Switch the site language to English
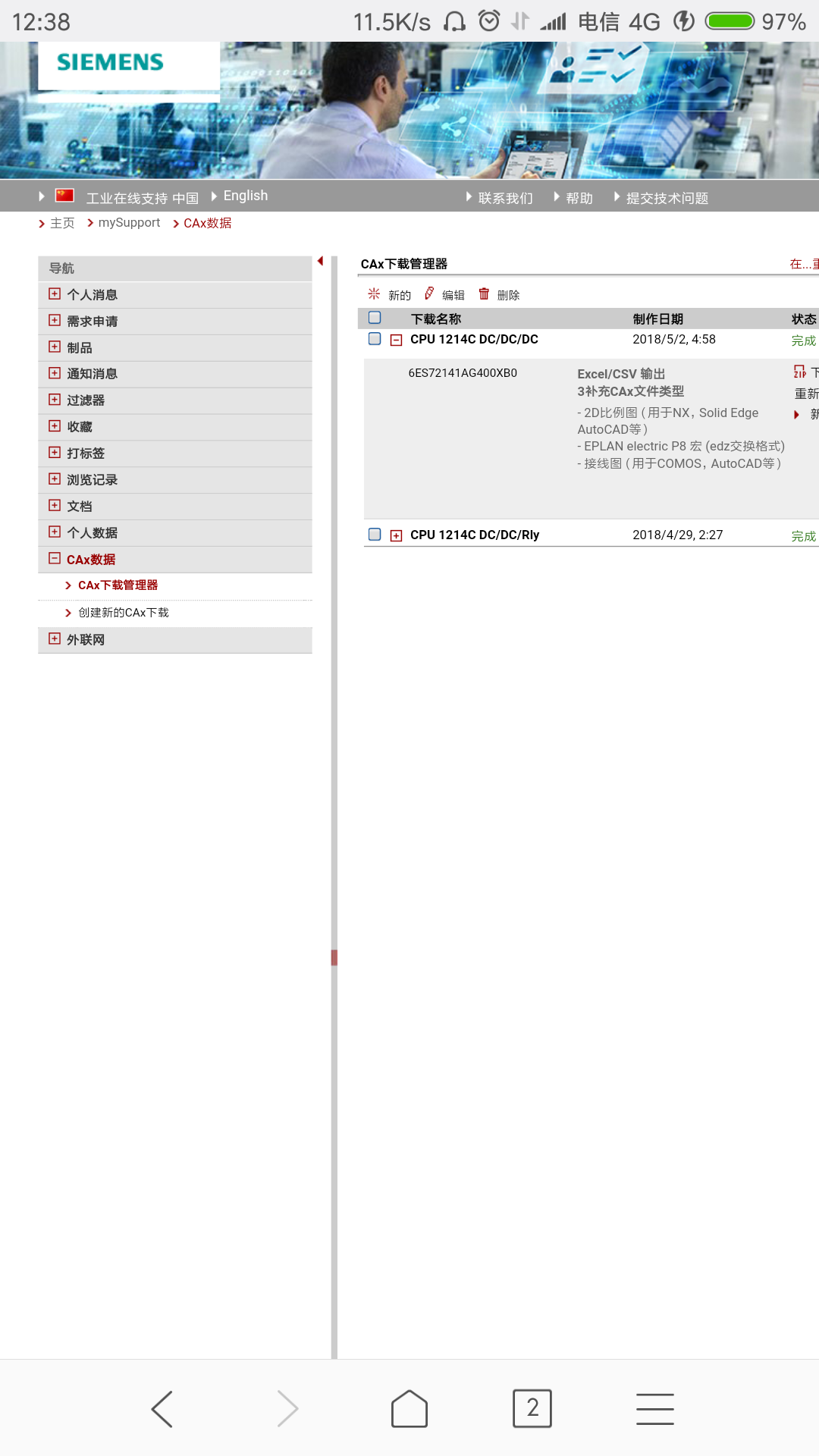 [244, 196]
